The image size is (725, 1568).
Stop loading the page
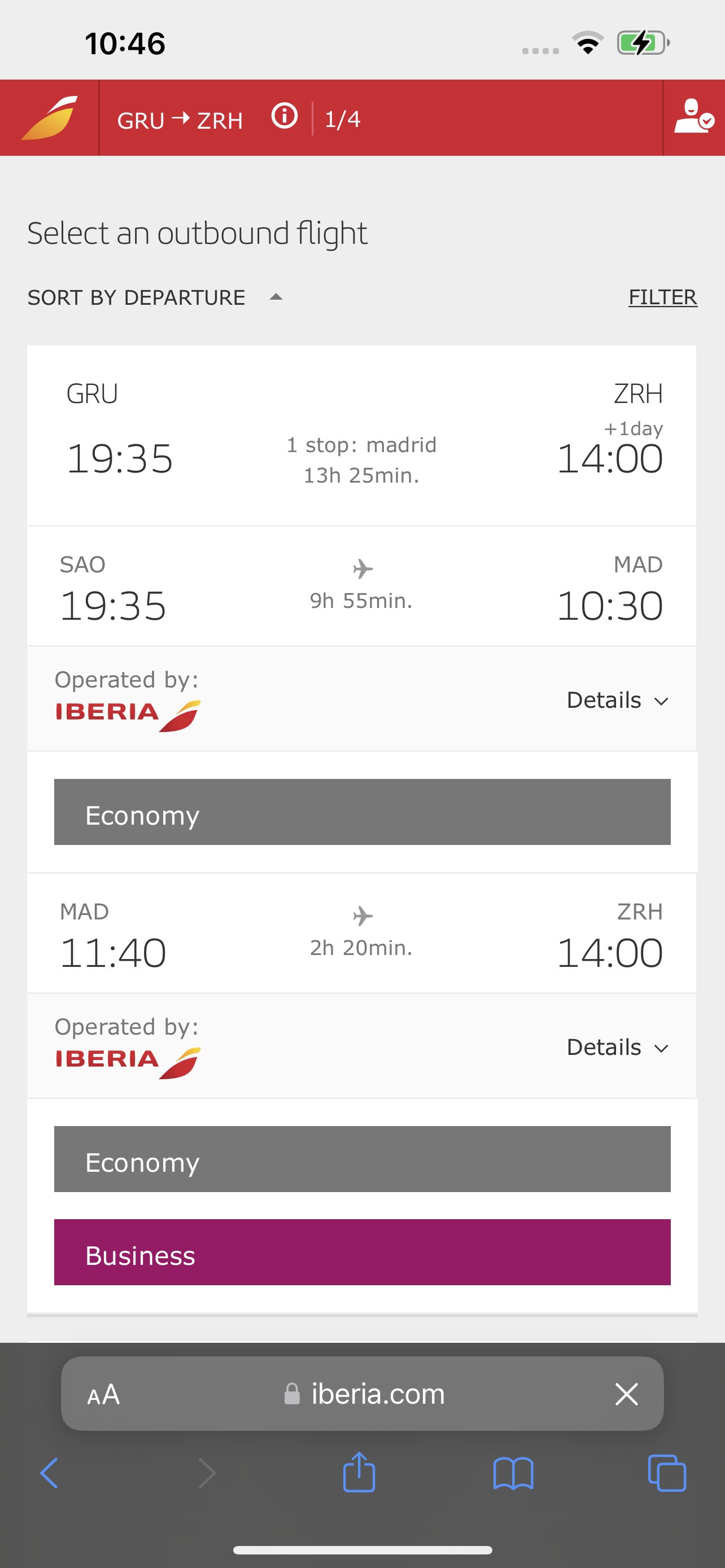pyautogui.click(x=626, y=1394)
